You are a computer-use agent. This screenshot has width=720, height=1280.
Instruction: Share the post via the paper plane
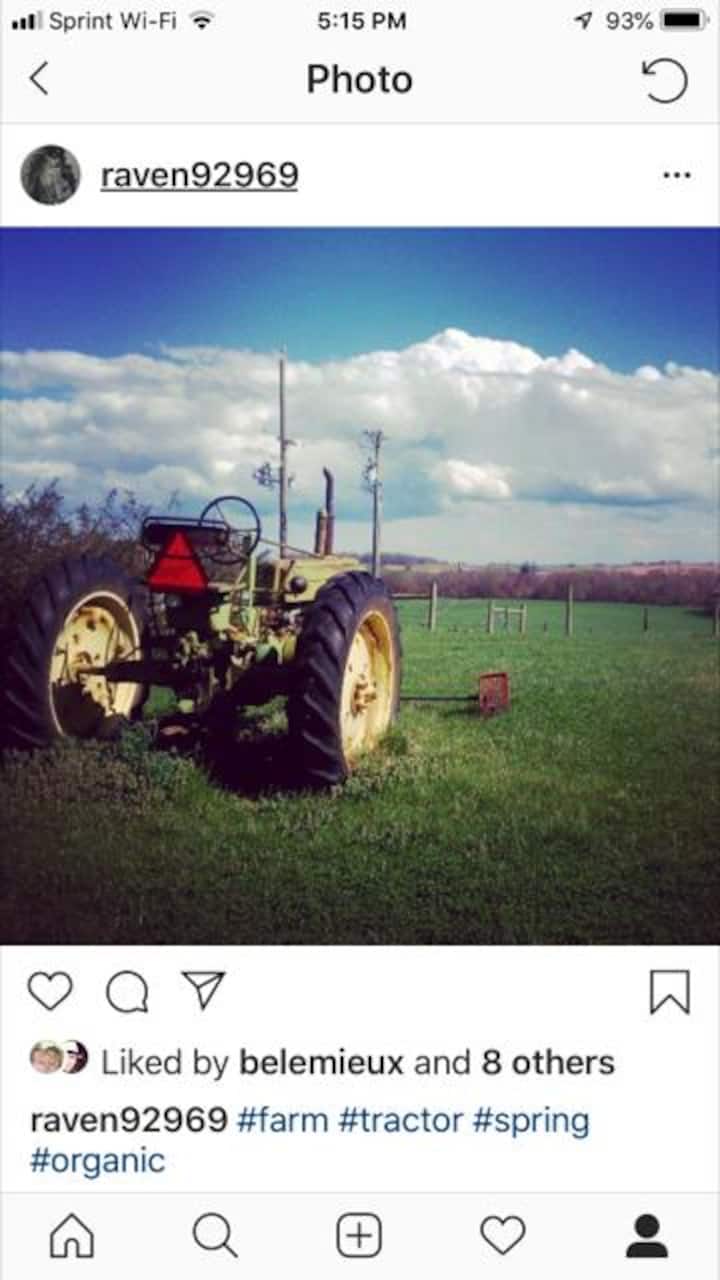(203, 990)
